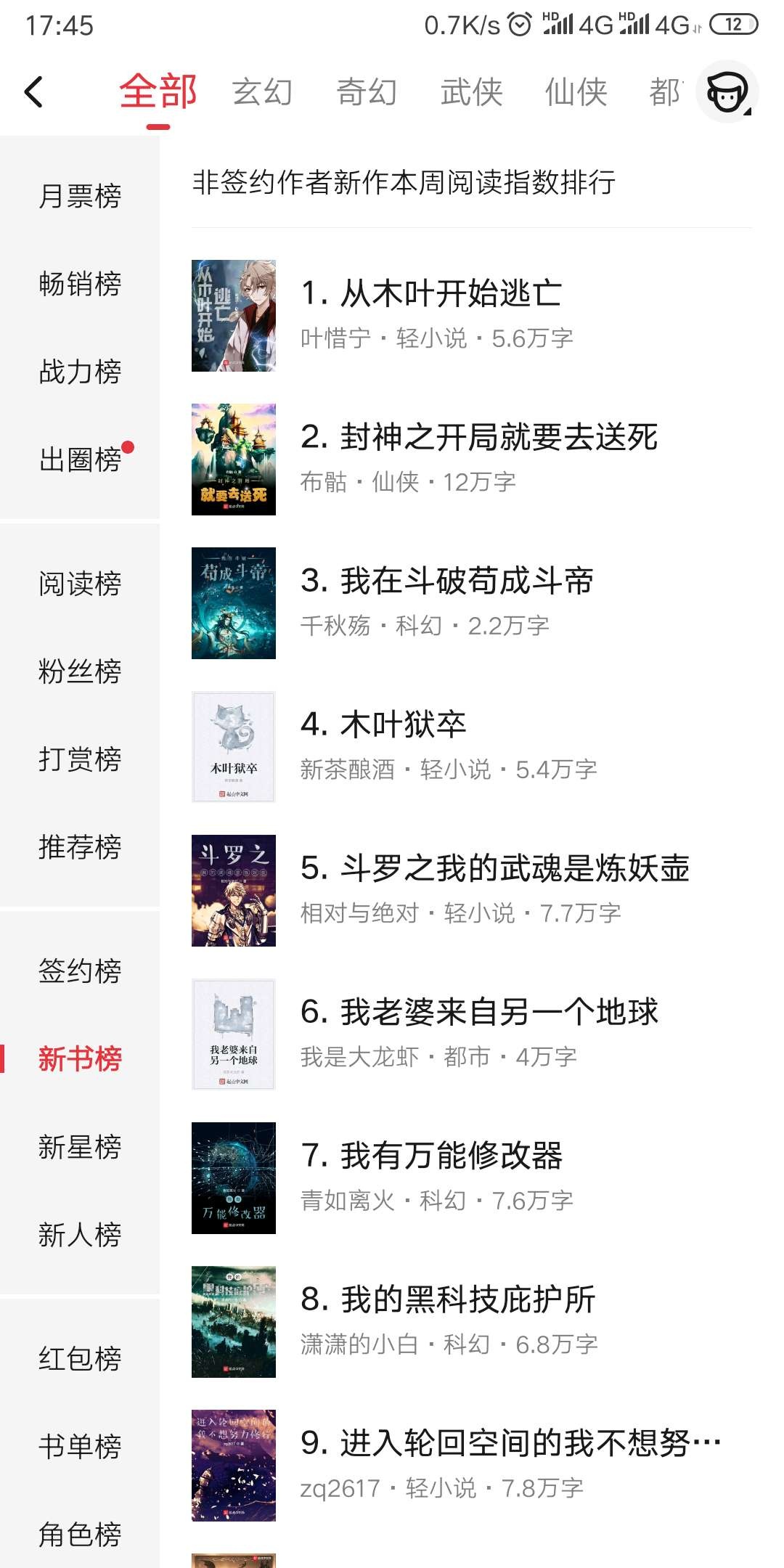Screen dimensions: 784x1568
Task: Switch to the 玄幻 category tab
Action: (262, 92)
